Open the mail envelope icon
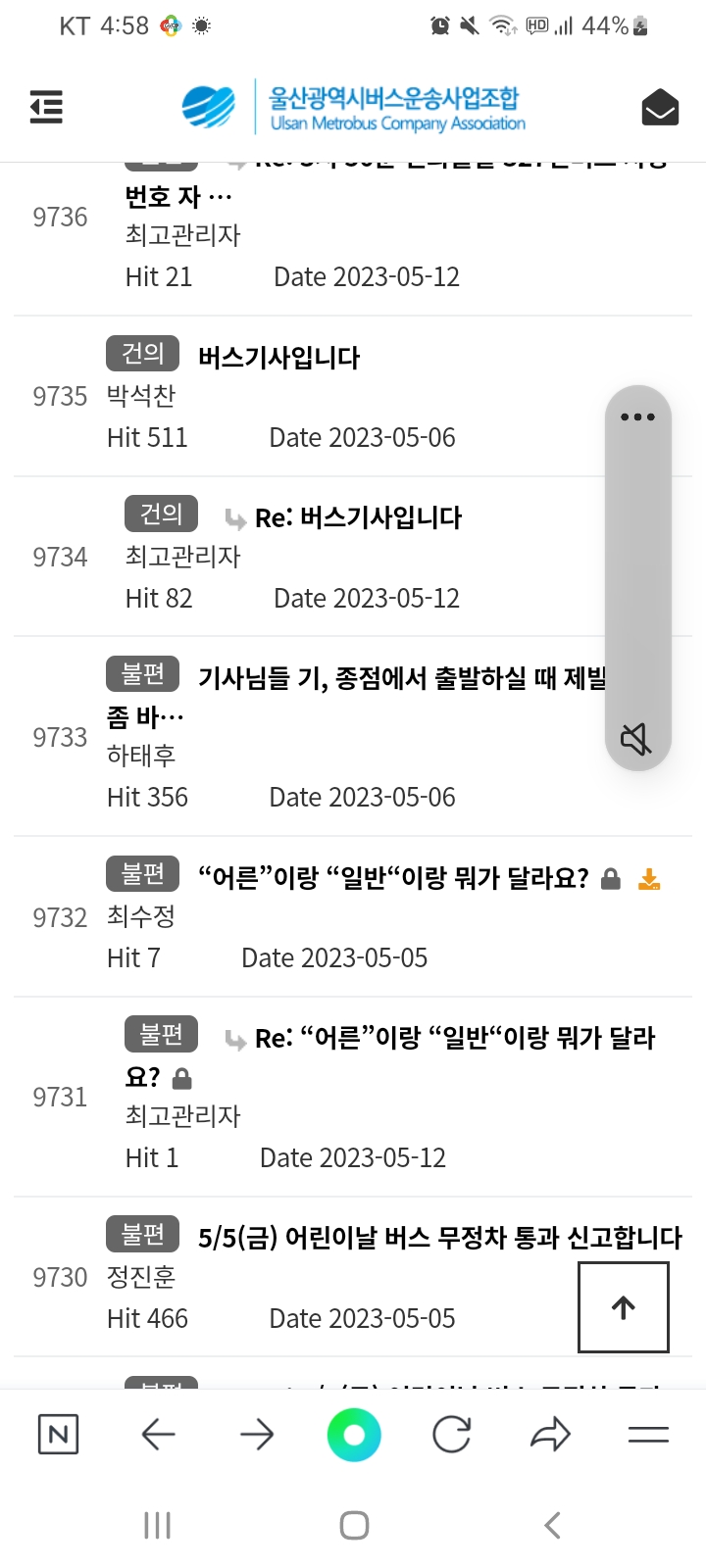 [660, 107]
